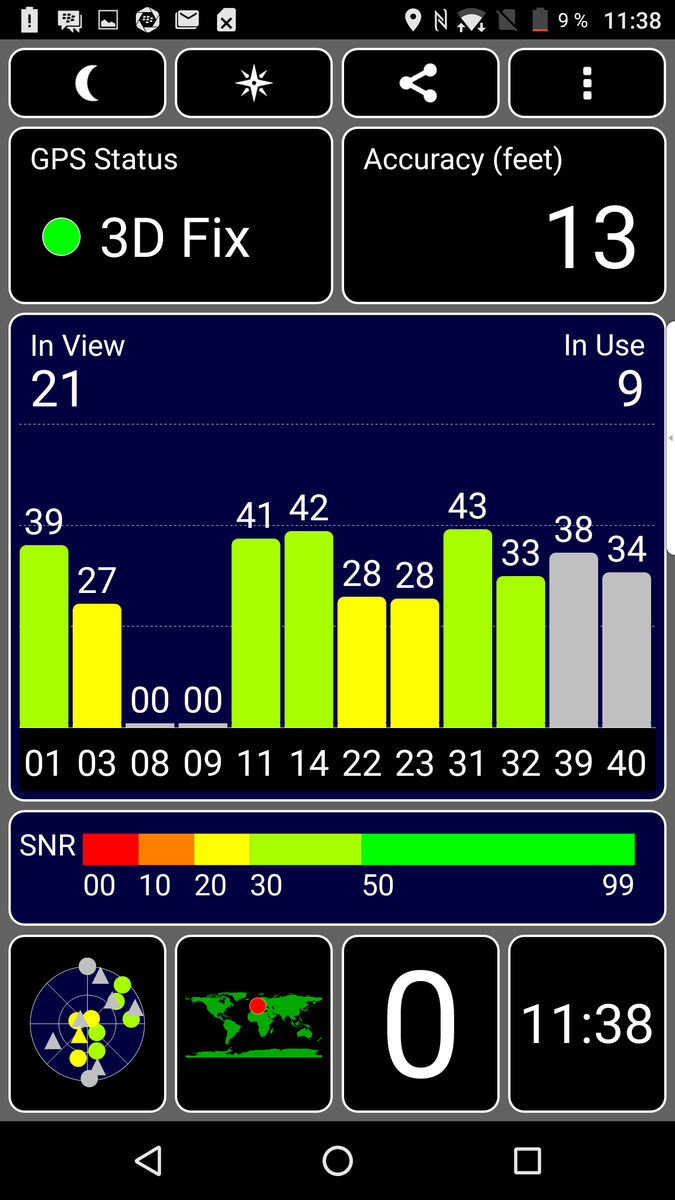
Task: Go back with the system back button
Action: [x=148, y=1160]
